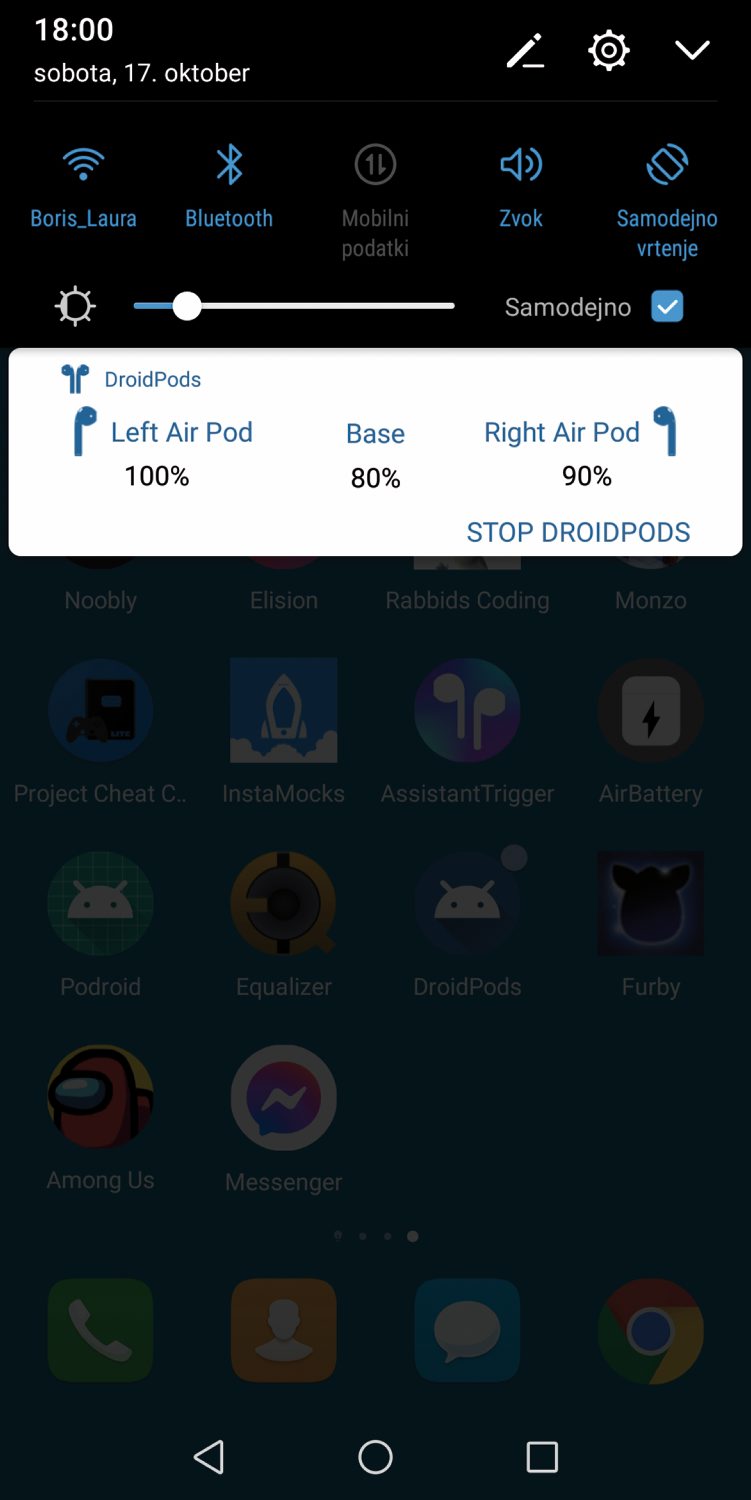This screenshot has height=1500, width=751.
Task: Go to the home screen
Action: point(375,1457)
